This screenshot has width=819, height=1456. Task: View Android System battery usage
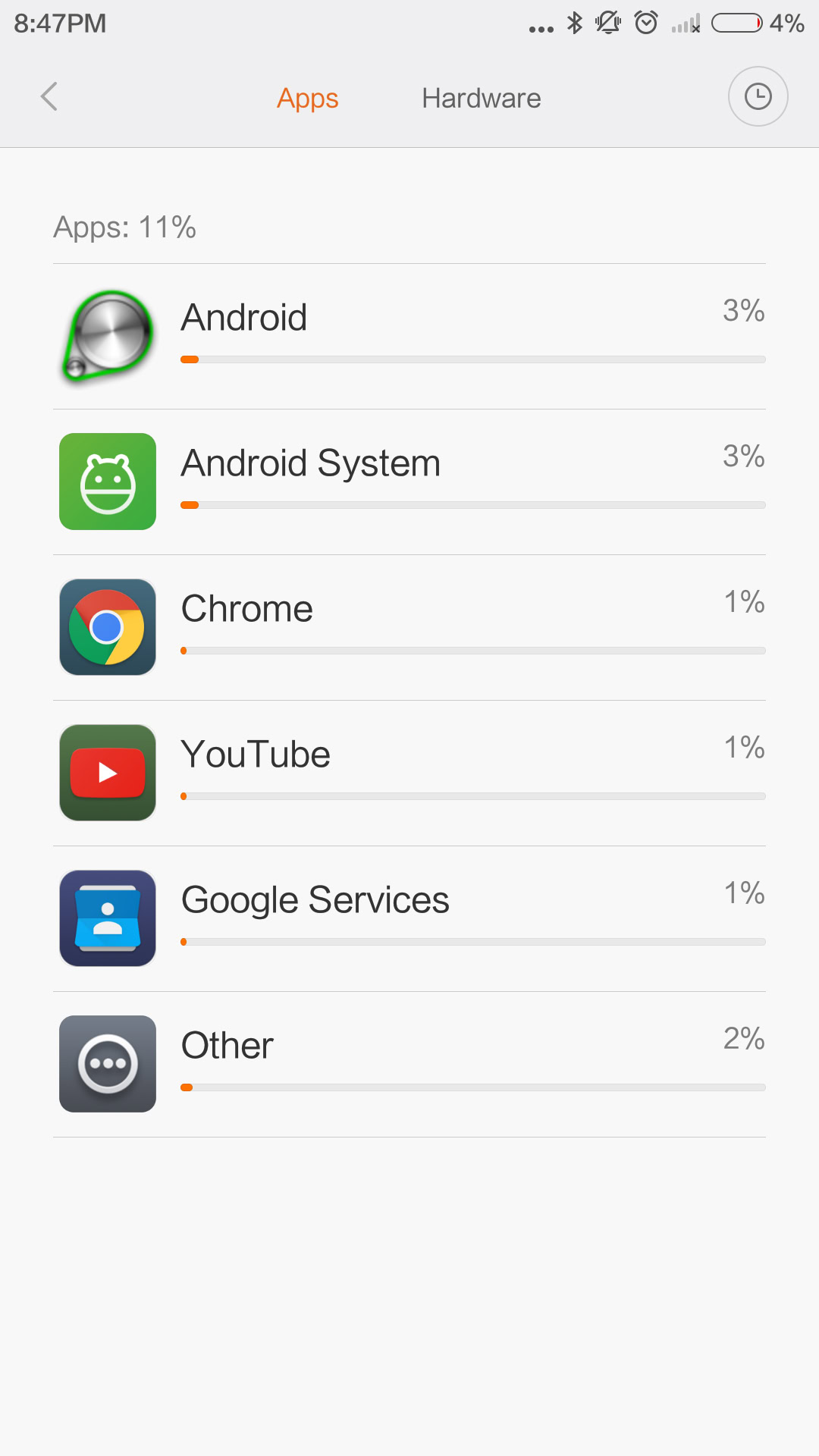tap(409, 482)
